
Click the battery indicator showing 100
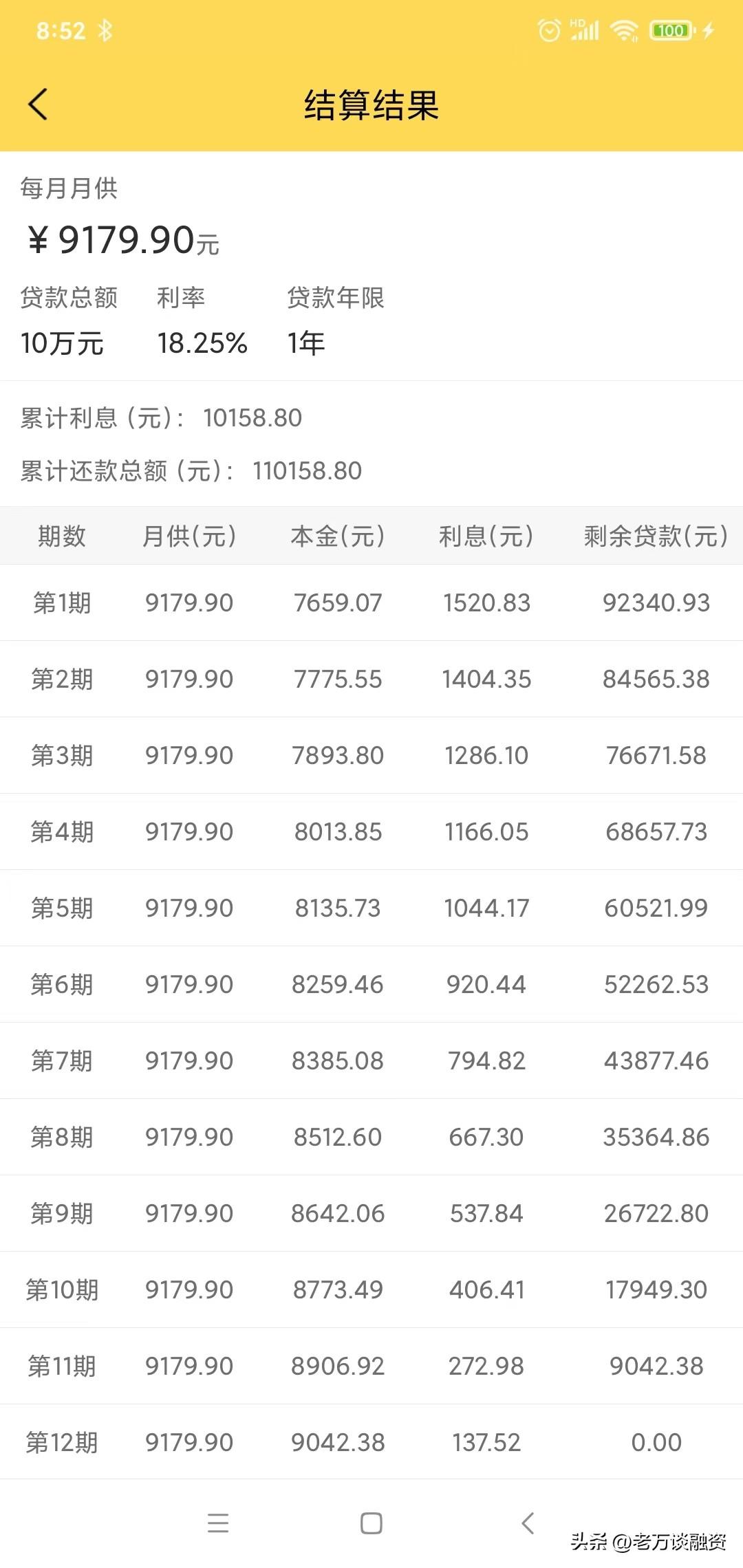click(x=669, y=29)
